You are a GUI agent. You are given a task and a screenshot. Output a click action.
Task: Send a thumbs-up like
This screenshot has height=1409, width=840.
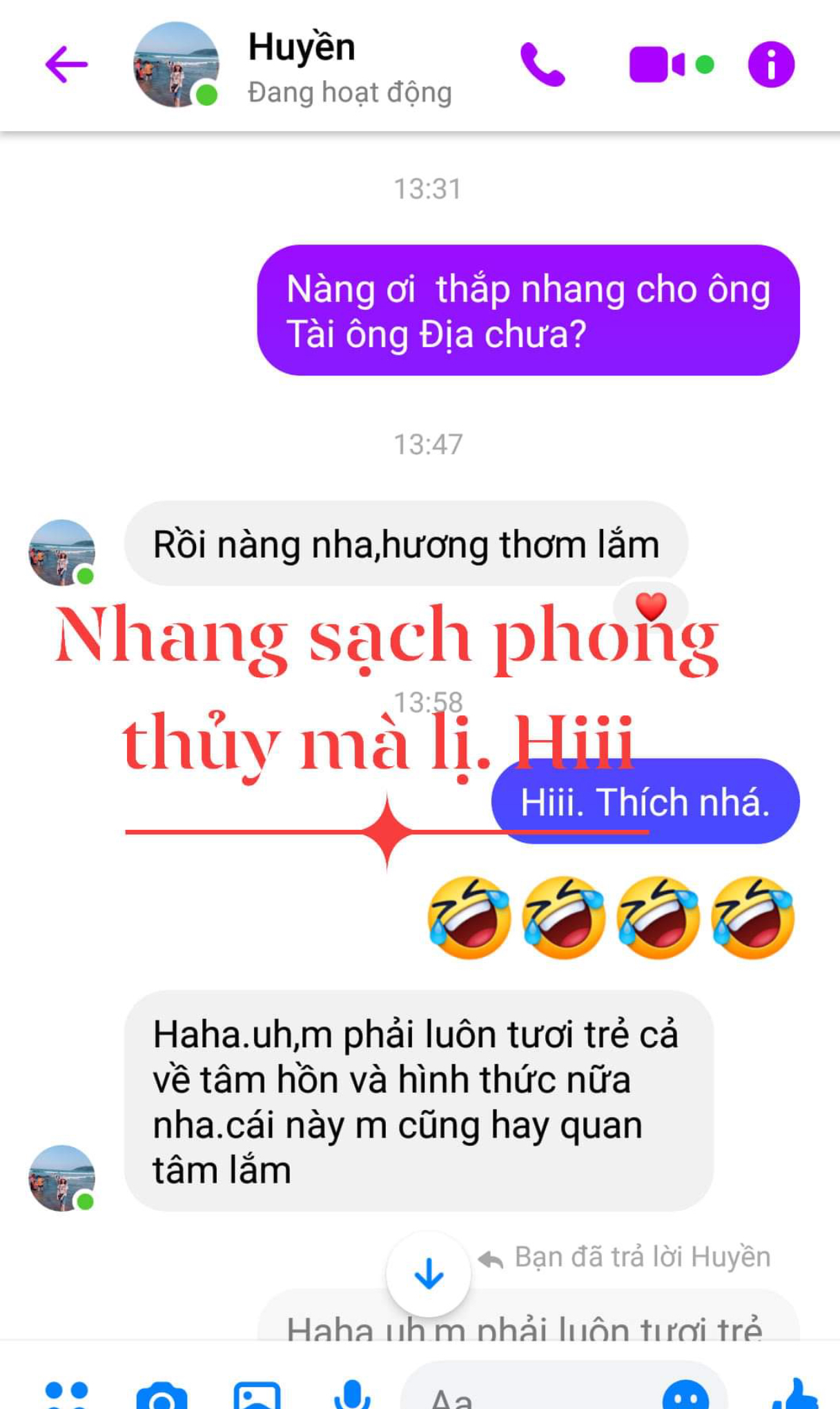click(x=797, y=1395)
